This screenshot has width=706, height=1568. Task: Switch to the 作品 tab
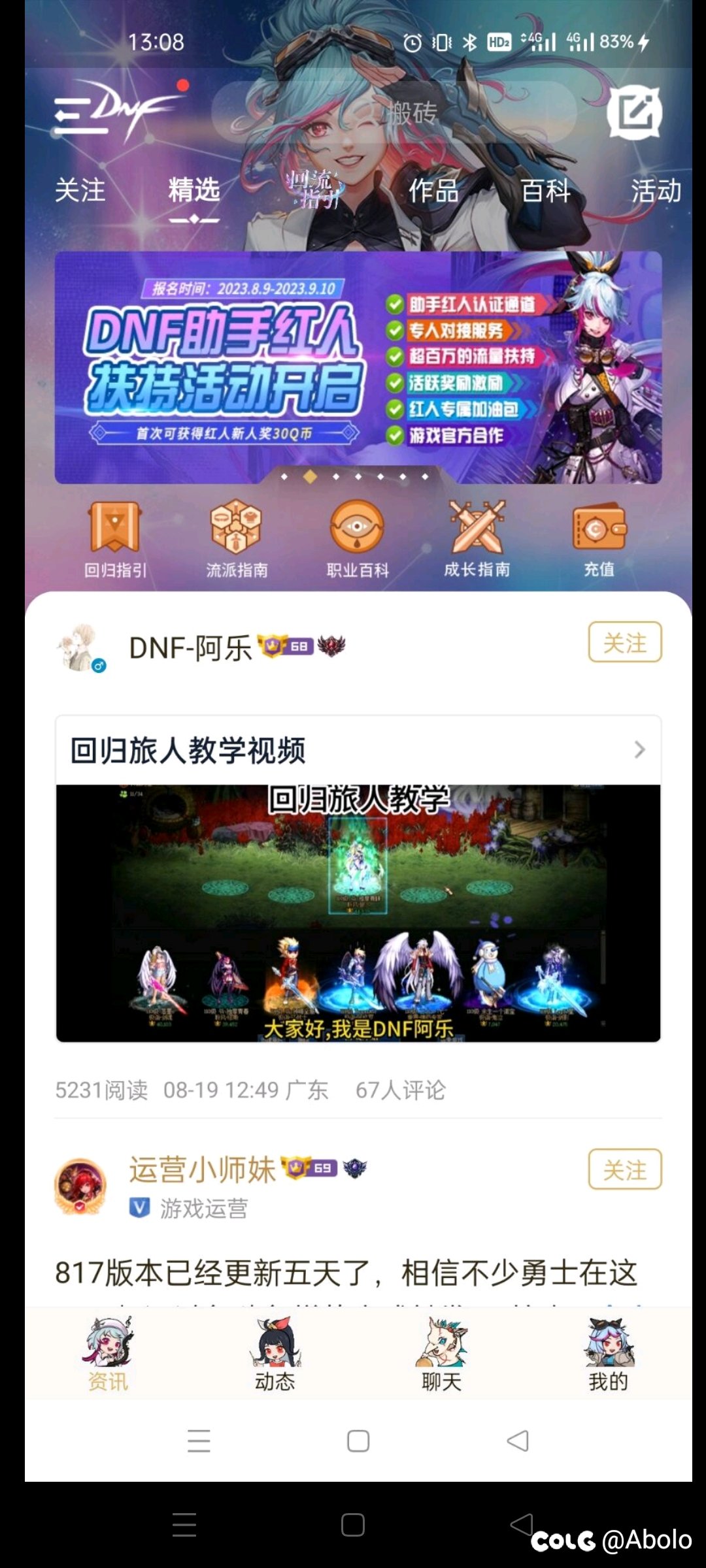click(x=433, y=191)
